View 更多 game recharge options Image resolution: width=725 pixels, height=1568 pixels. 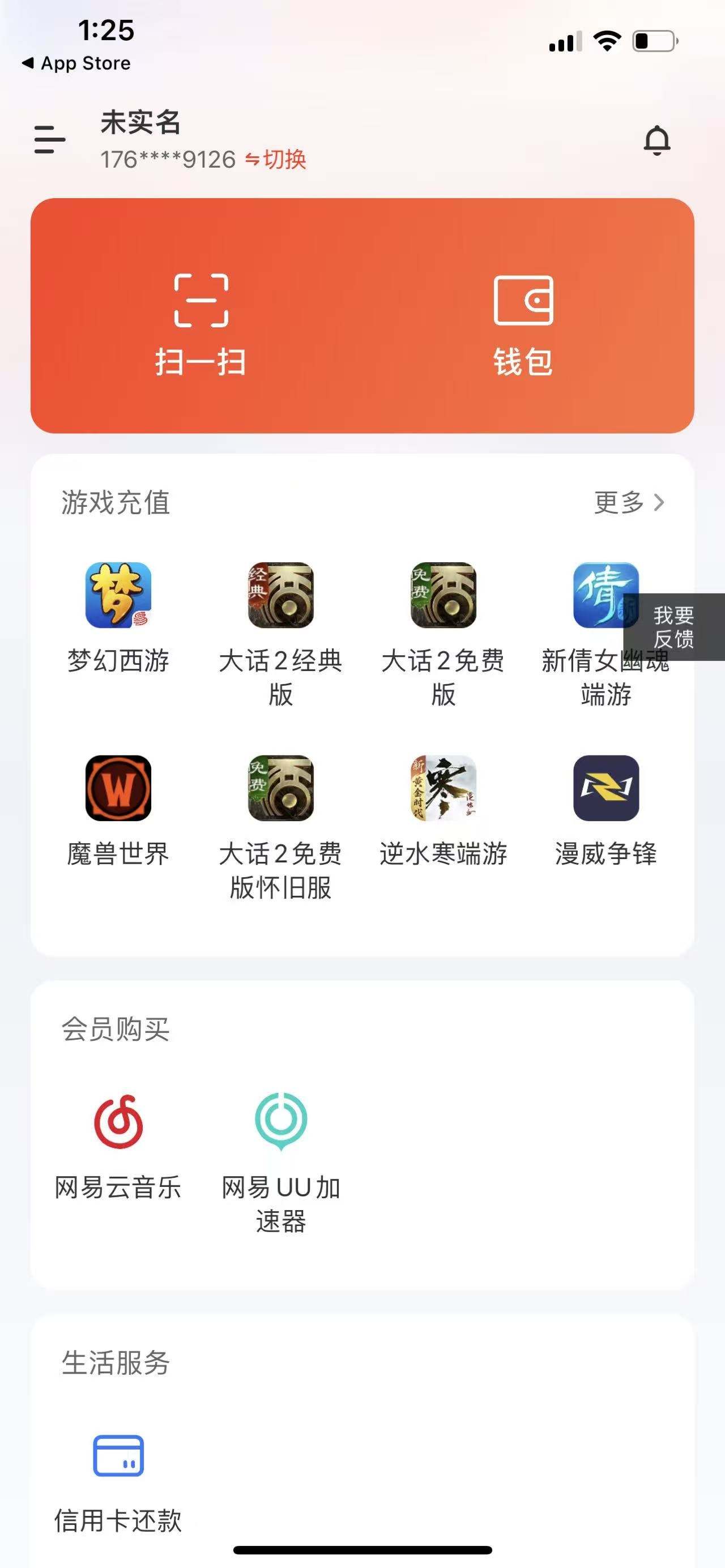[x=628, y=503]
